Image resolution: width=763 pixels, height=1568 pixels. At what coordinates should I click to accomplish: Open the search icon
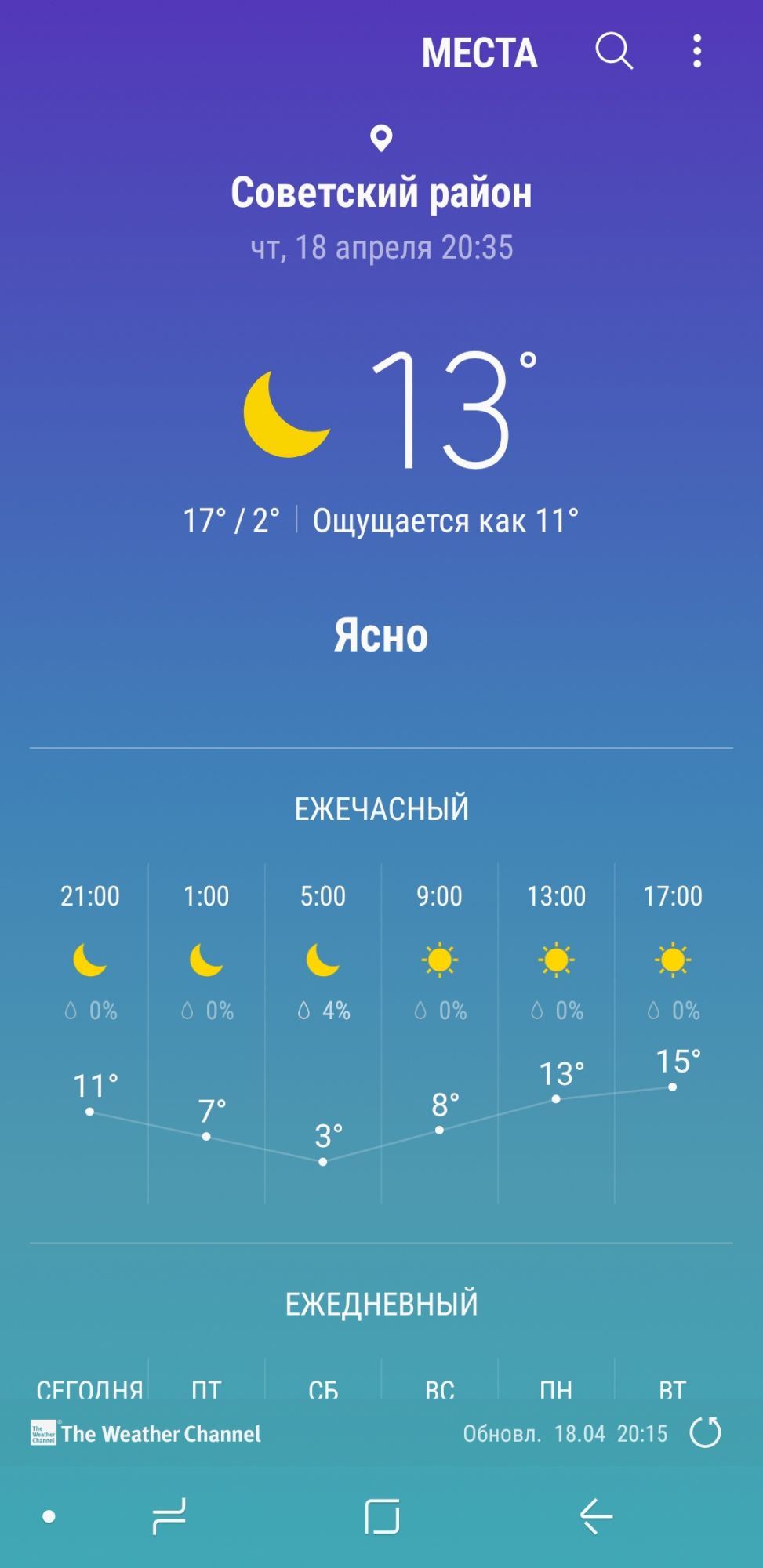[x=613, y=52]
